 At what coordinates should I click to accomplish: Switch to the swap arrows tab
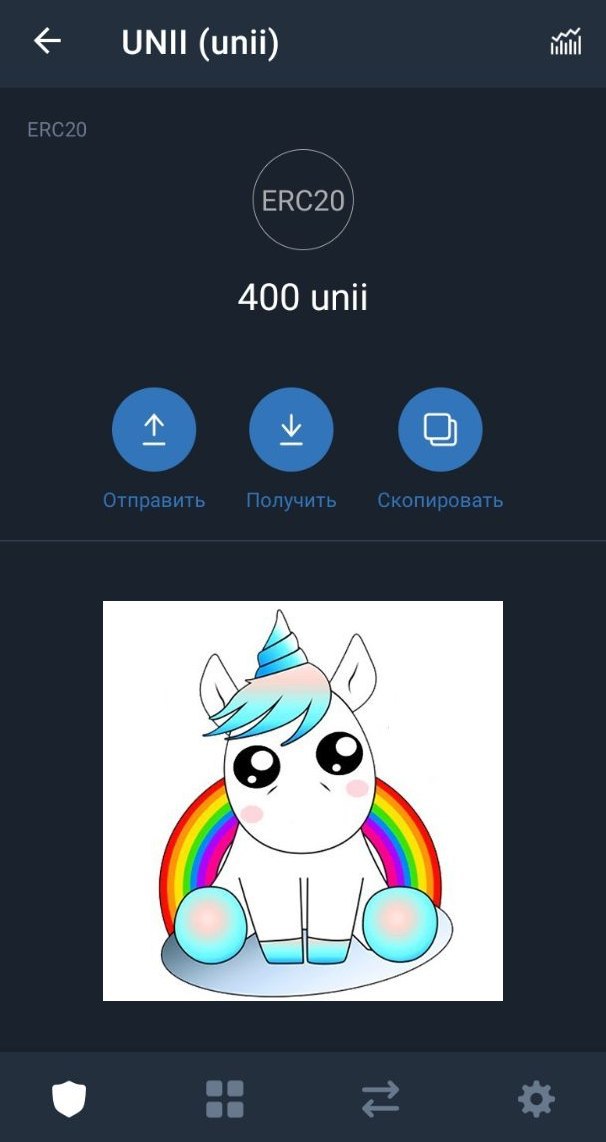click(380, 1099)
